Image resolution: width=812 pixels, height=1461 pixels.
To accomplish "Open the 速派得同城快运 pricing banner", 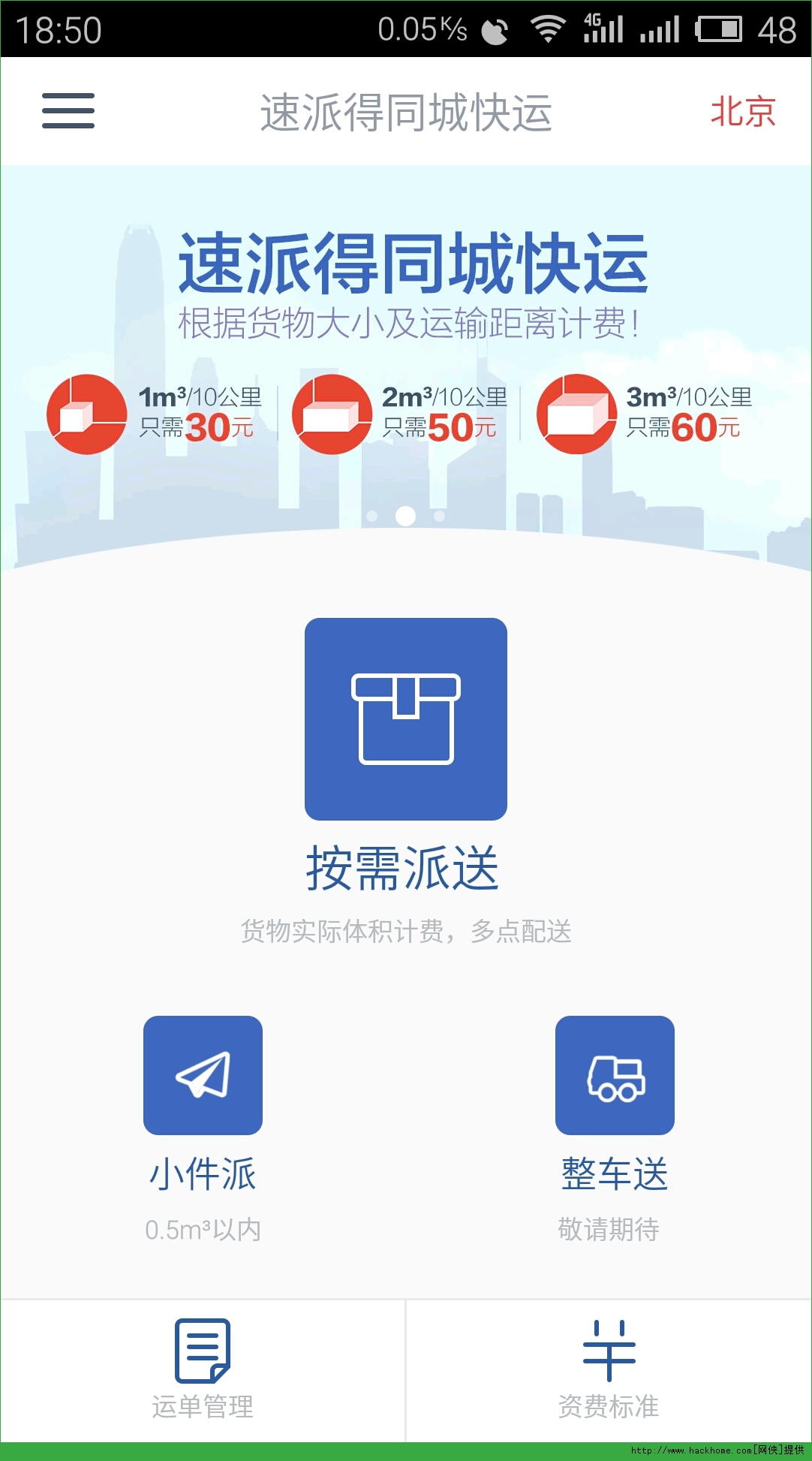I will coord(406,345).
